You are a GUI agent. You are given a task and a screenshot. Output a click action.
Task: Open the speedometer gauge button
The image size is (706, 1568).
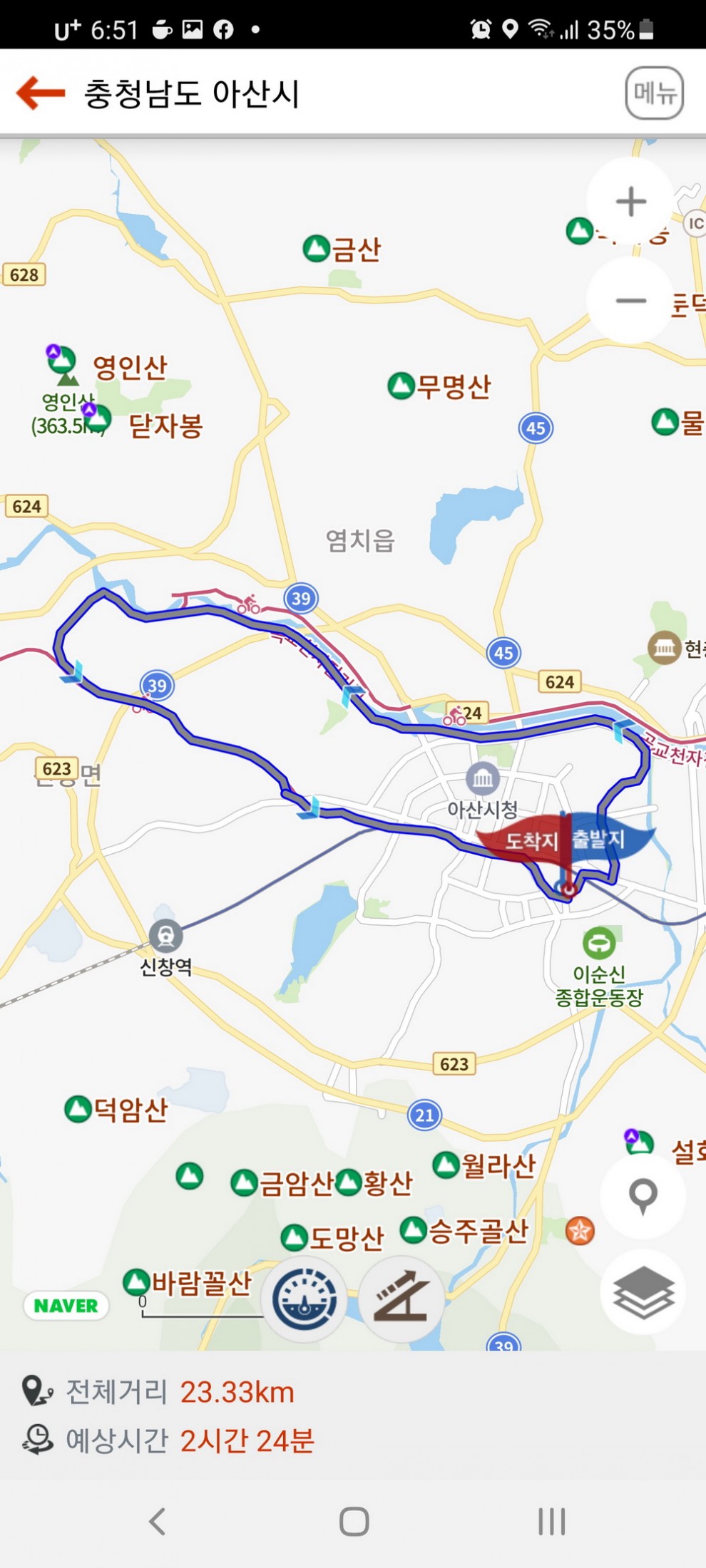(305, 1299)
